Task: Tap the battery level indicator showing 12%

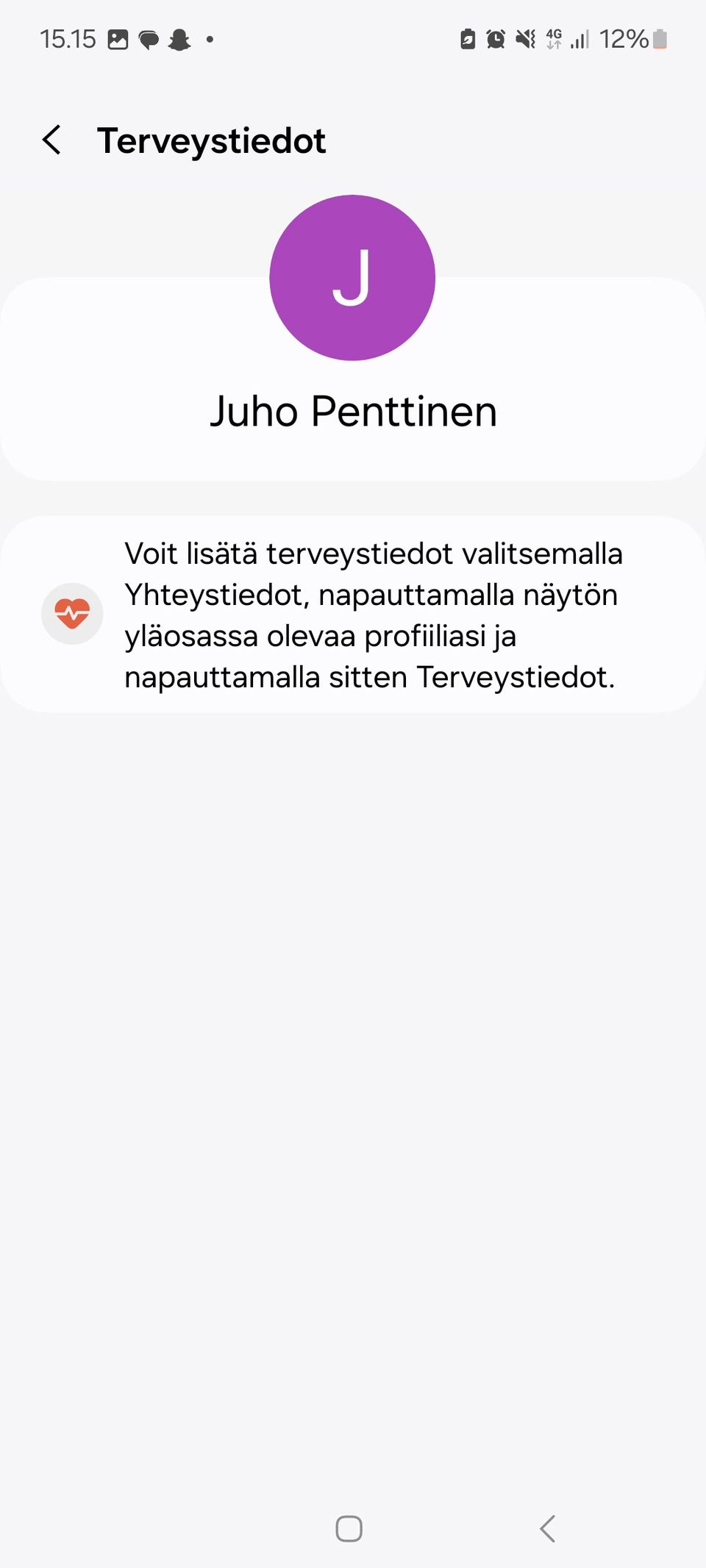Action: 629,39
